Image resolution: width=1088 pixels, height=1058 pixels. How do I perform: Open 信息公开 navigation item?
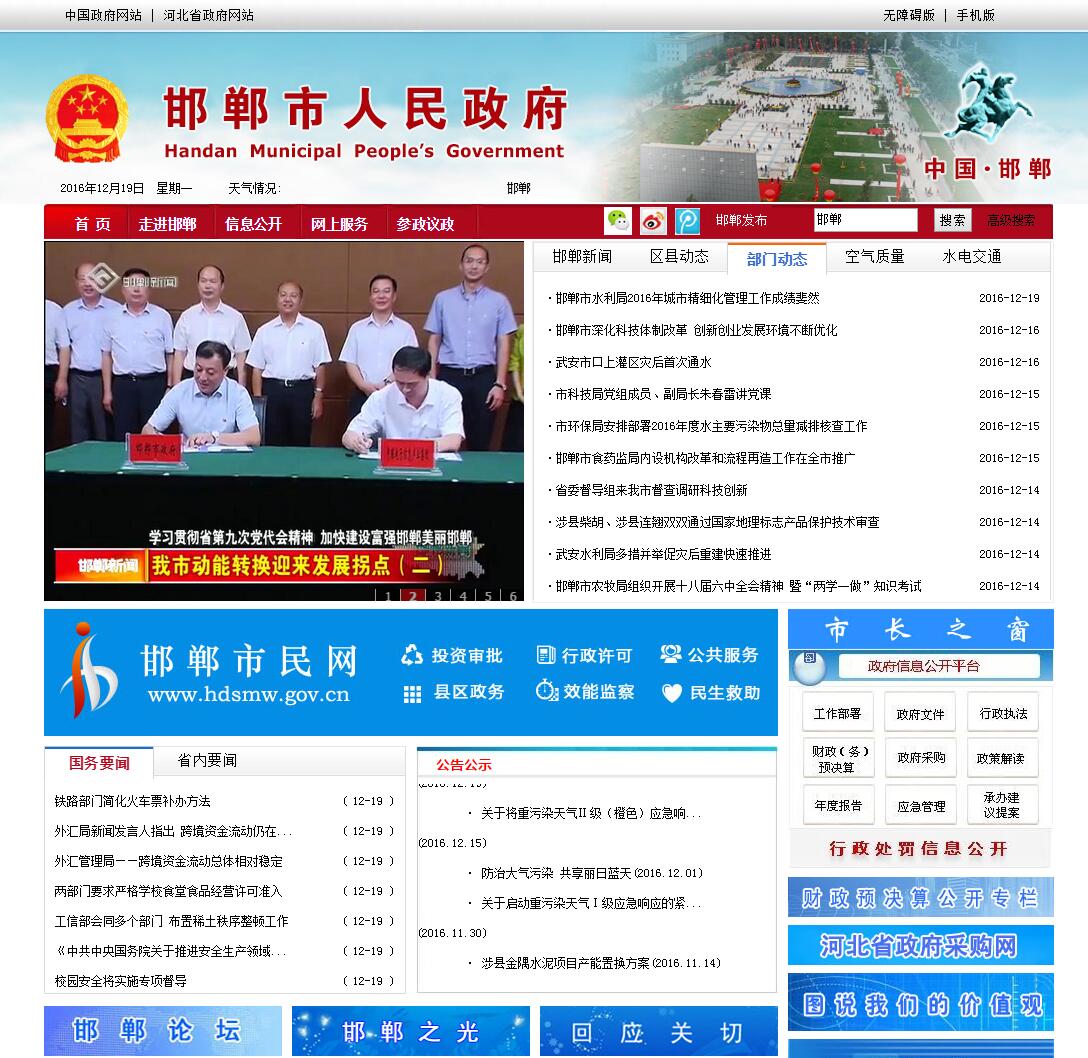tap(253, 224)
